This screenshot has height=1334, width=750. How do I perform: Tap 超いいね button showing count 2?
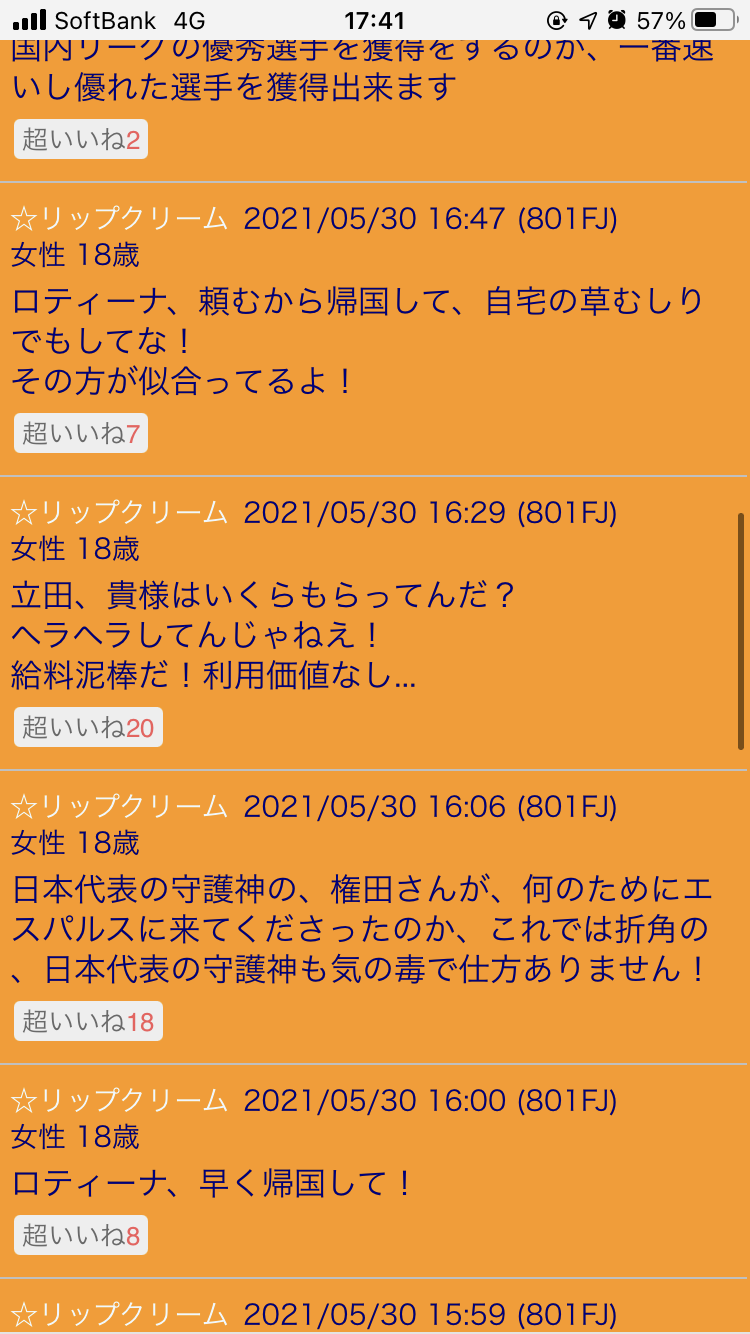click(81, 140)
